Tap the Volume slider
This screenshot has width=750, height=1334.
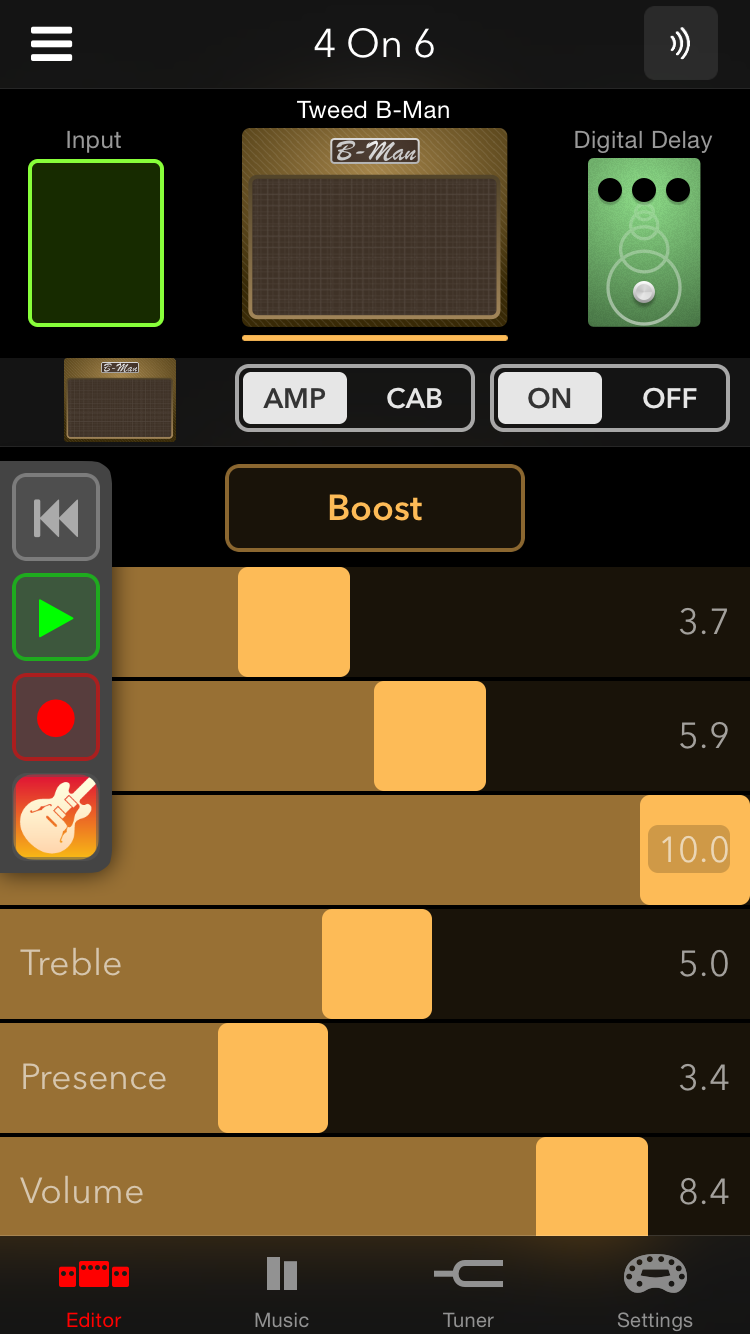375,1187
